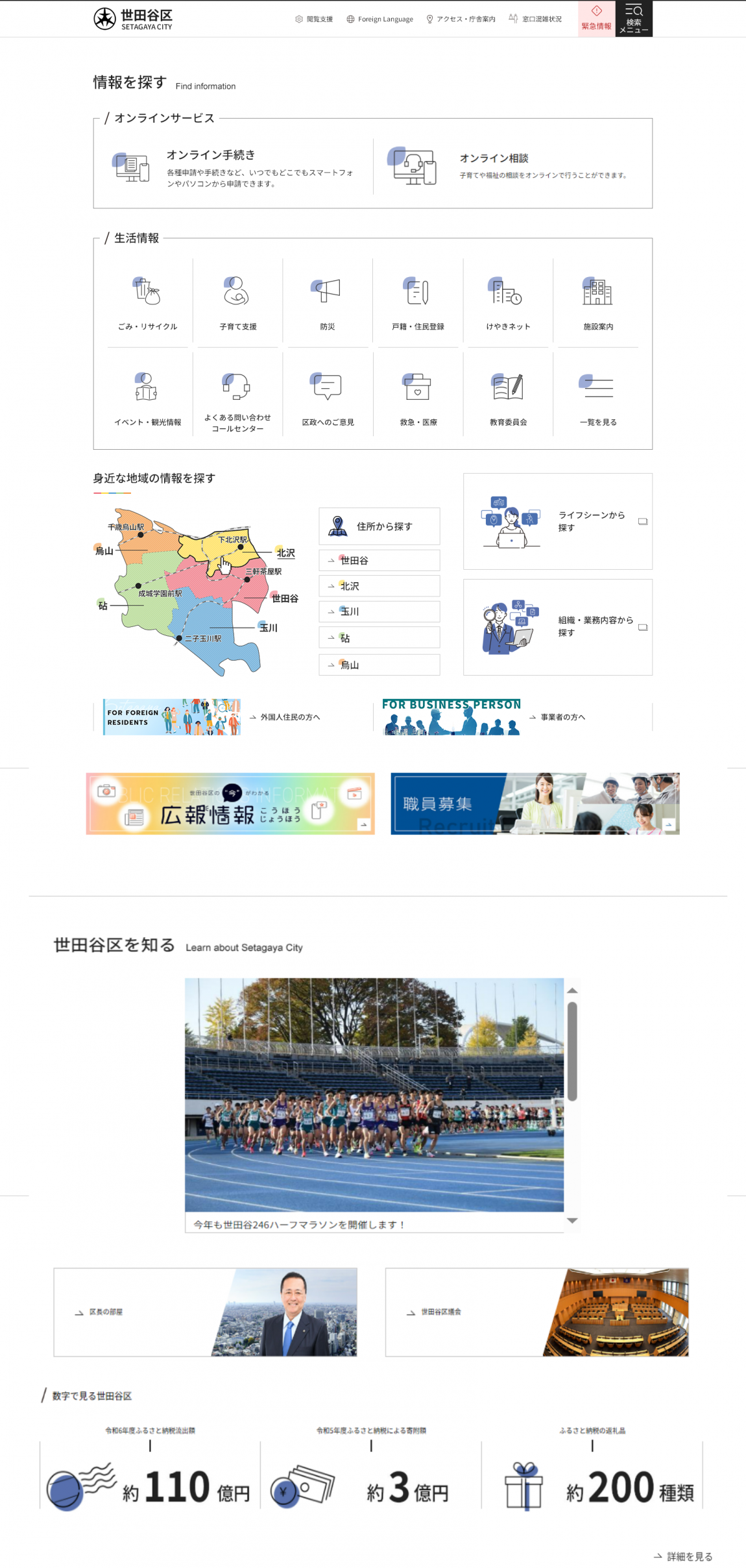Open 緊急情報 emergency information
Screen dimensions: 746x1568
596,19
